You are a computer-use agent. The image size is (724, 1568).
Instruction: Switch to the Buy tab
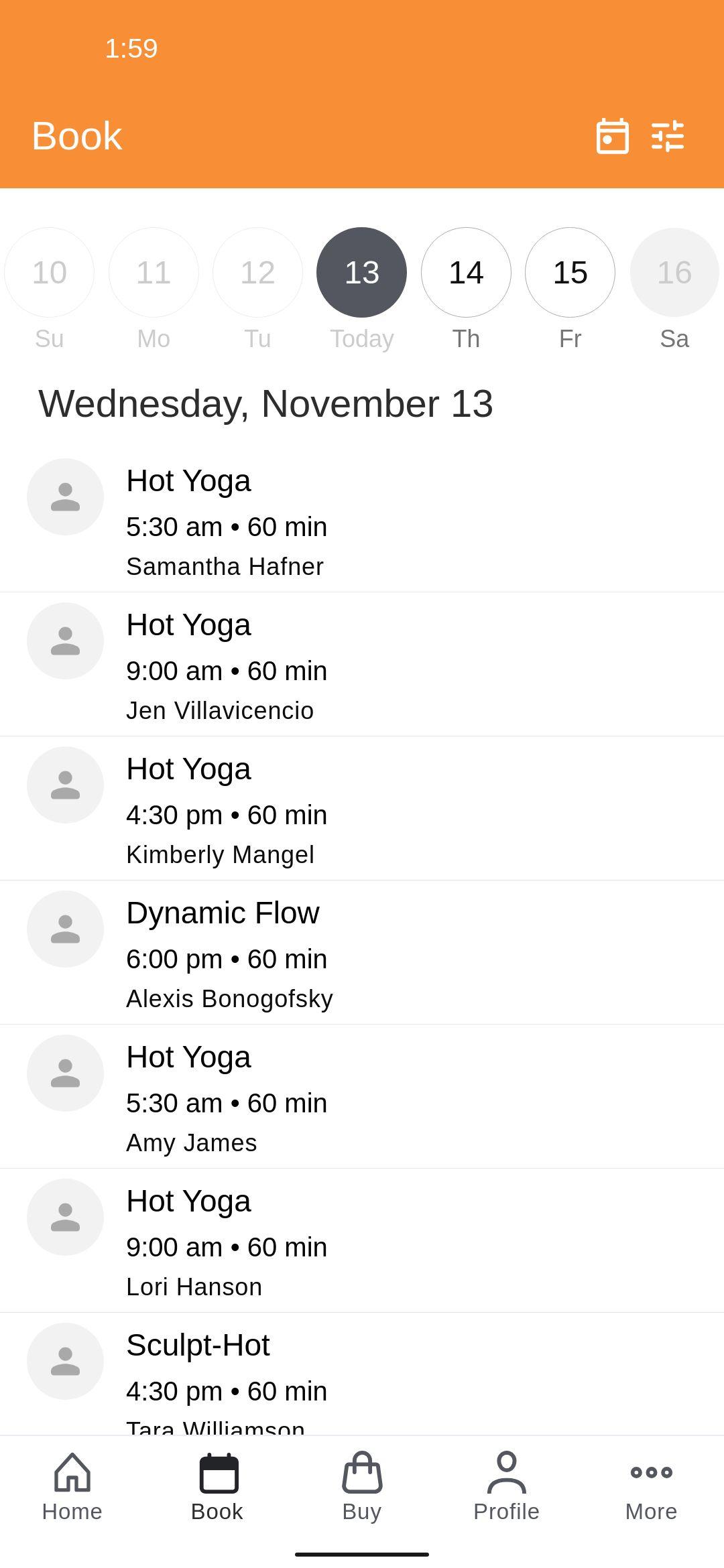pos(362,1486)
